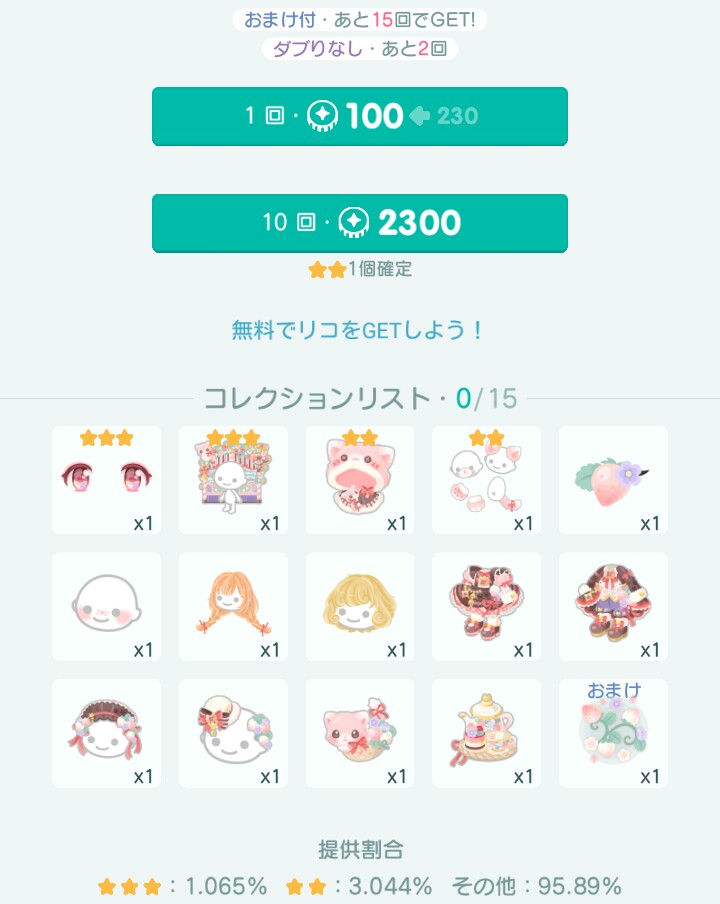Tap the 10回 2300 coin gacha button
The image size is (720, 904).
click(x=360, y=222)
